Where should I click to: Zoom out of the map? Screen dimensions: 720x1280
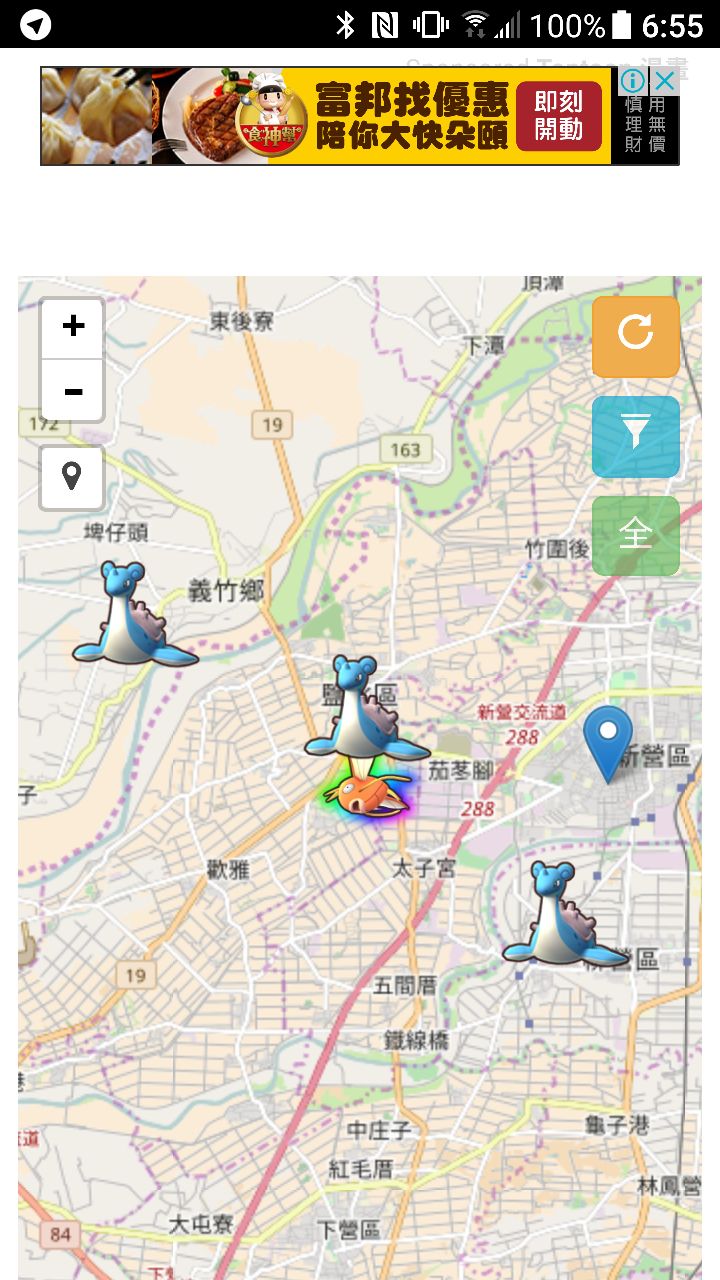point(73,391)
